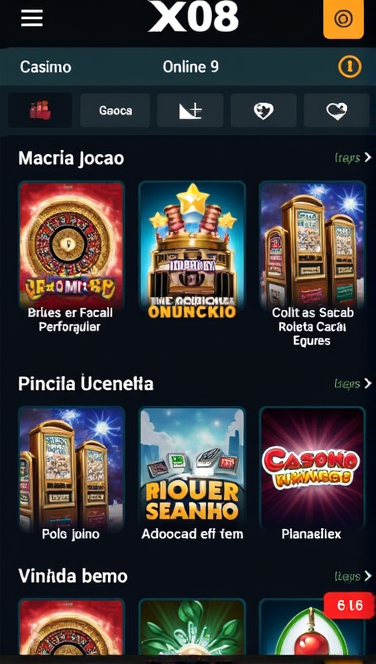This screenshot has height=664, width=376.
Task: Open the Adoocad eff tem game tile
Action: tap(192, 474)
